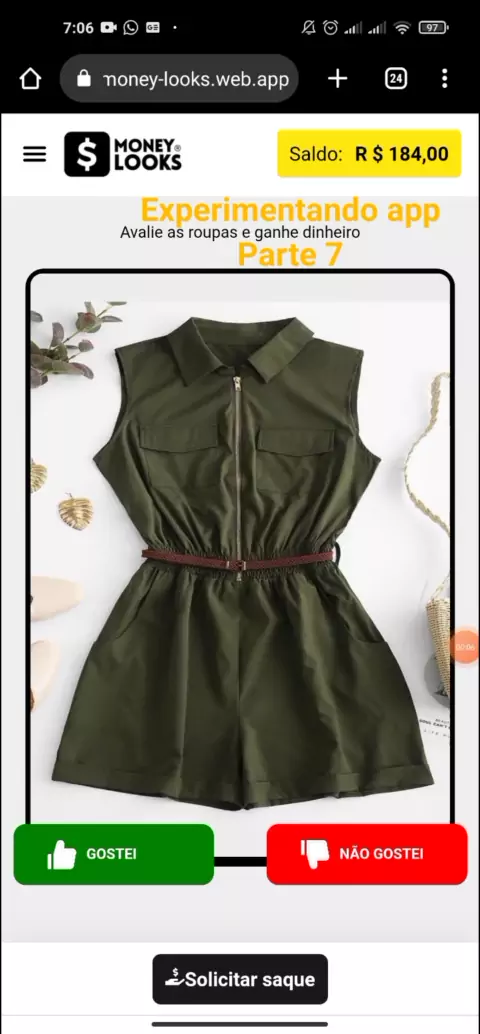
Task: Tap the floating screen recorder bubble
Action: pos(466,647)
